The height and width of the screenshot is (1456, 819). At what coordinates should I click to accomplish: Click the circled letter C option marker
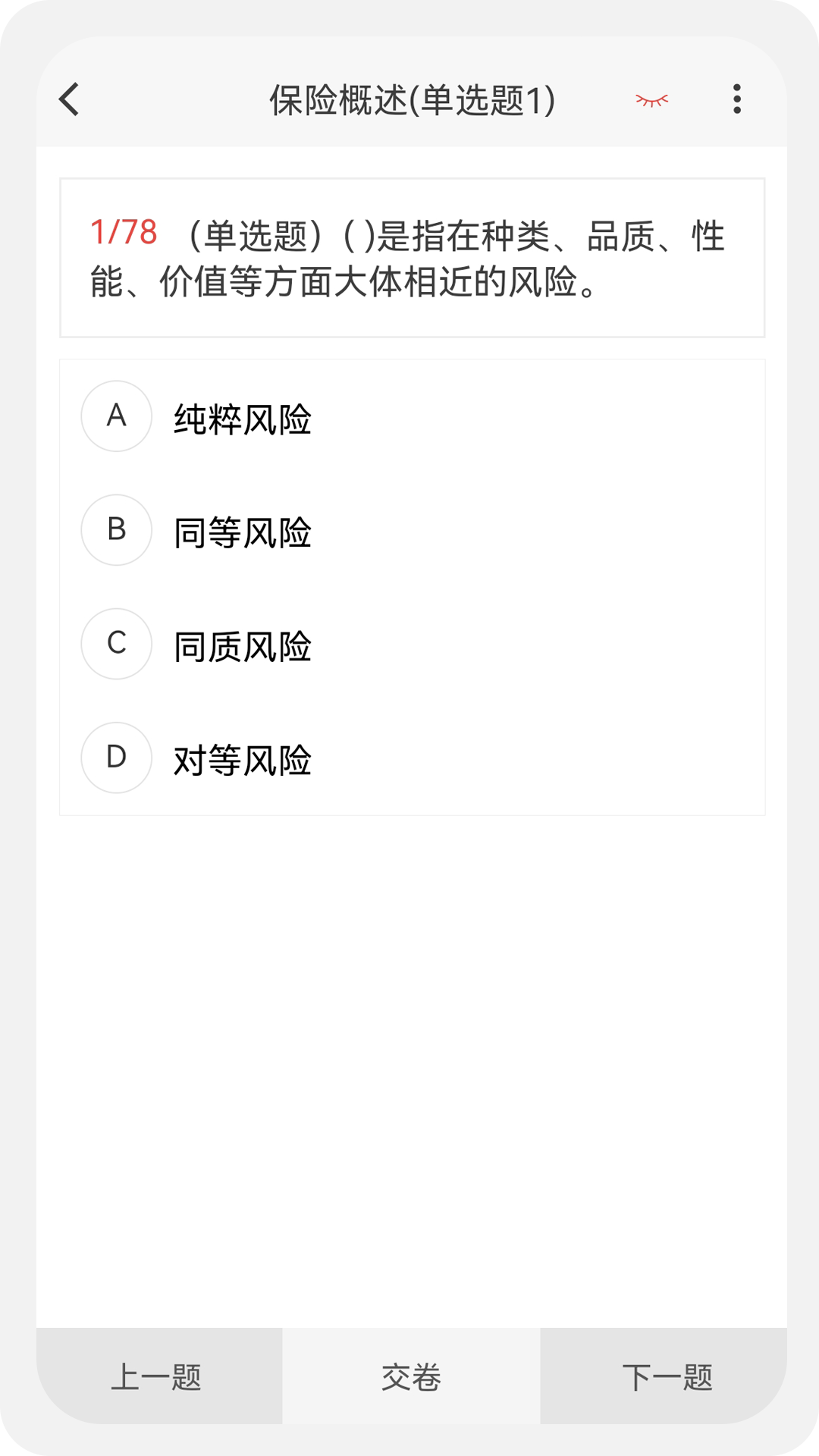click(x=115, y=644)
